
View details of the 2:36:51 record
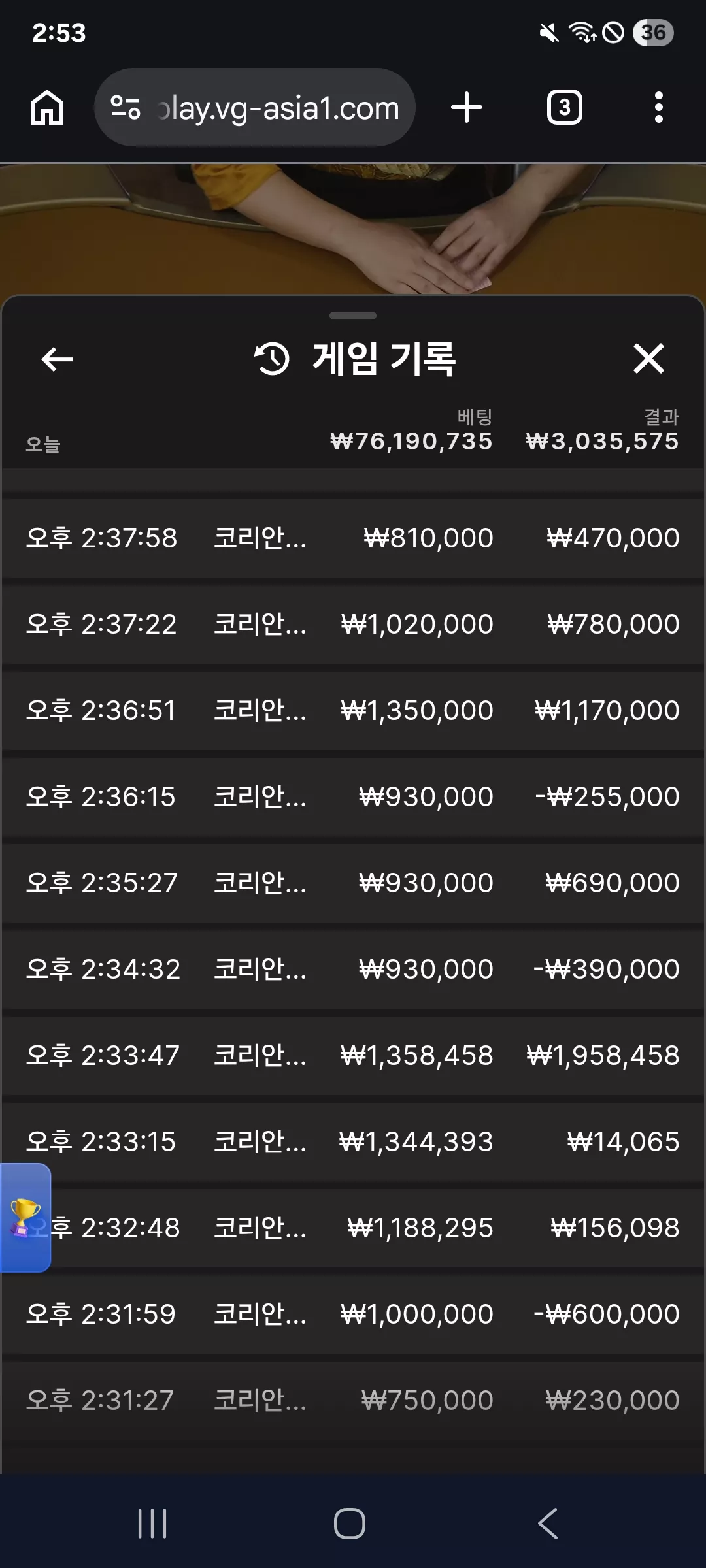353,711
